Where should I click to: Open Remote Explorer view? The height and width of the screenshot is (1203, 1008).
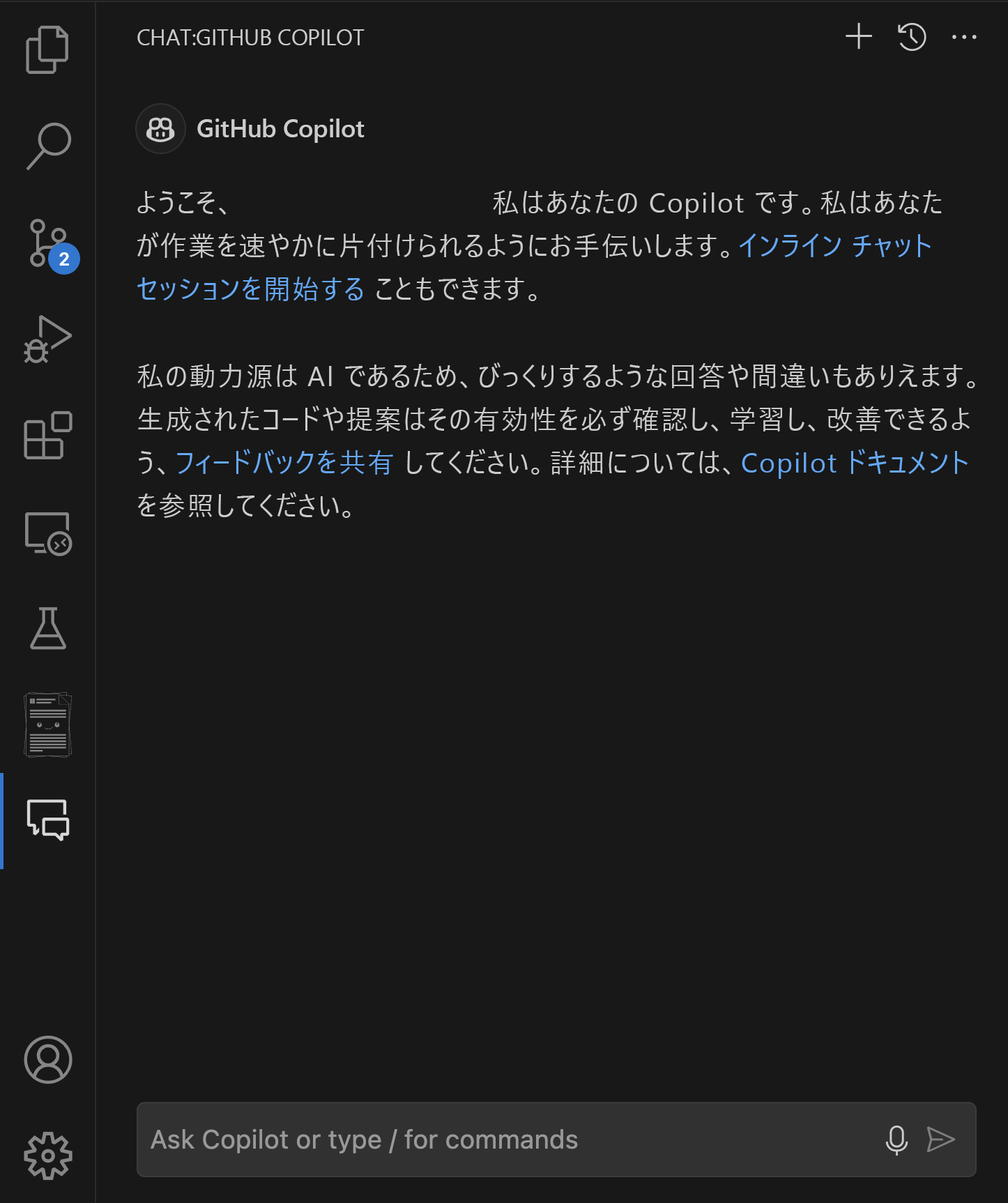[47, 533]
